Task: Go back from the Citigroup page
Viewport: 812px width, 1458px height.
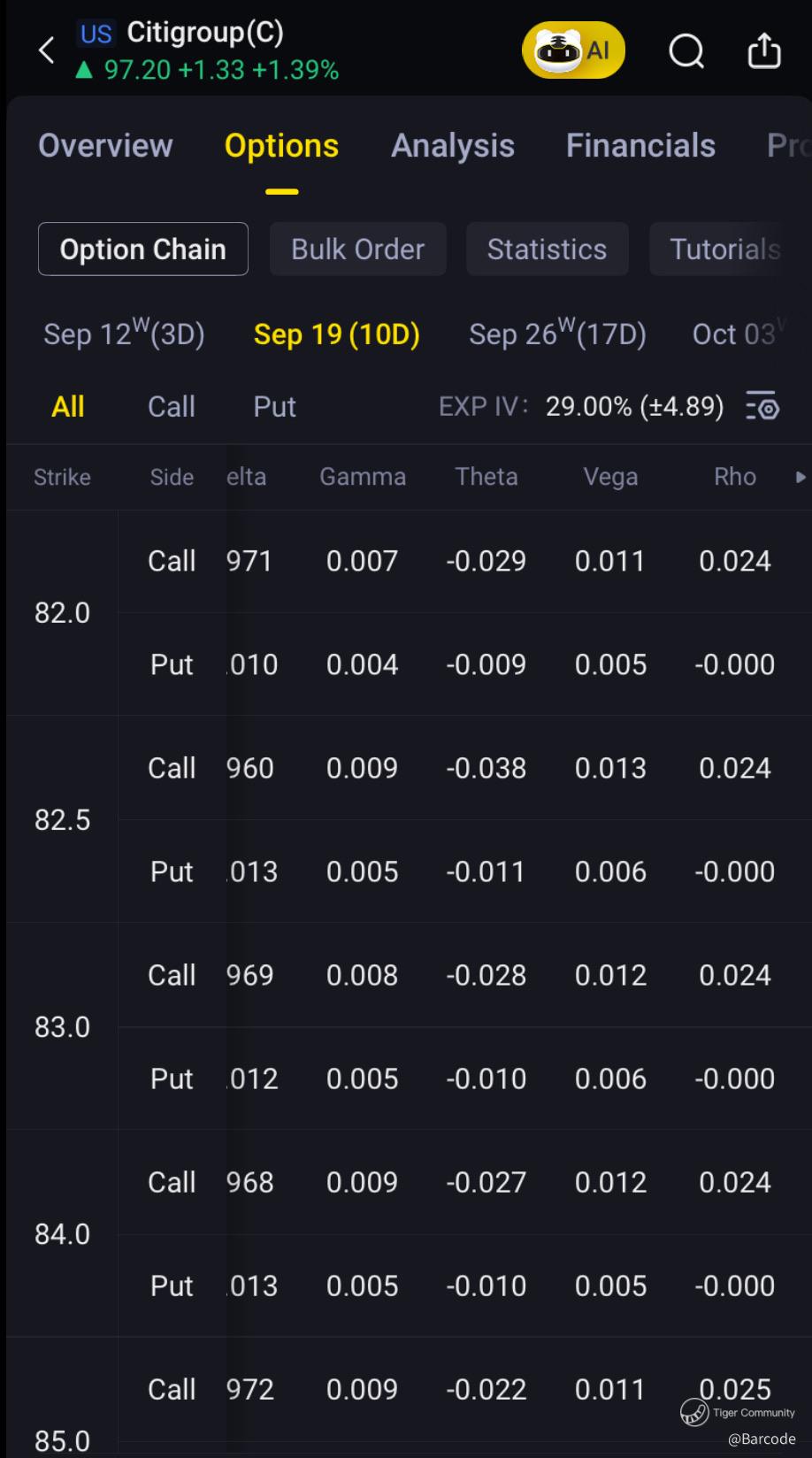Action: point(47,50)
